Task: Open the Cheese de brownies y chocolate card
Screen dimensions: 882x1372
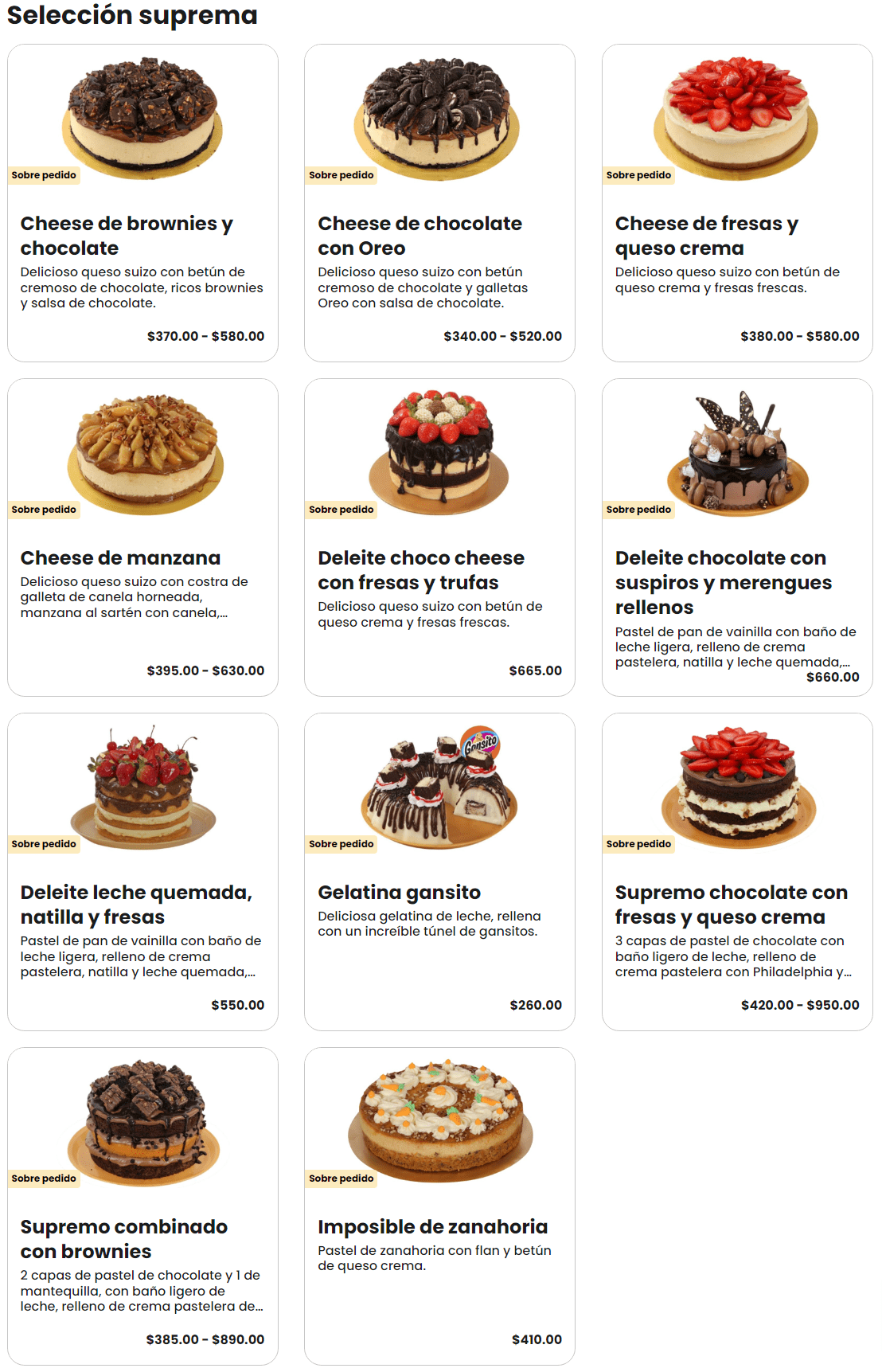Action: 142,203
